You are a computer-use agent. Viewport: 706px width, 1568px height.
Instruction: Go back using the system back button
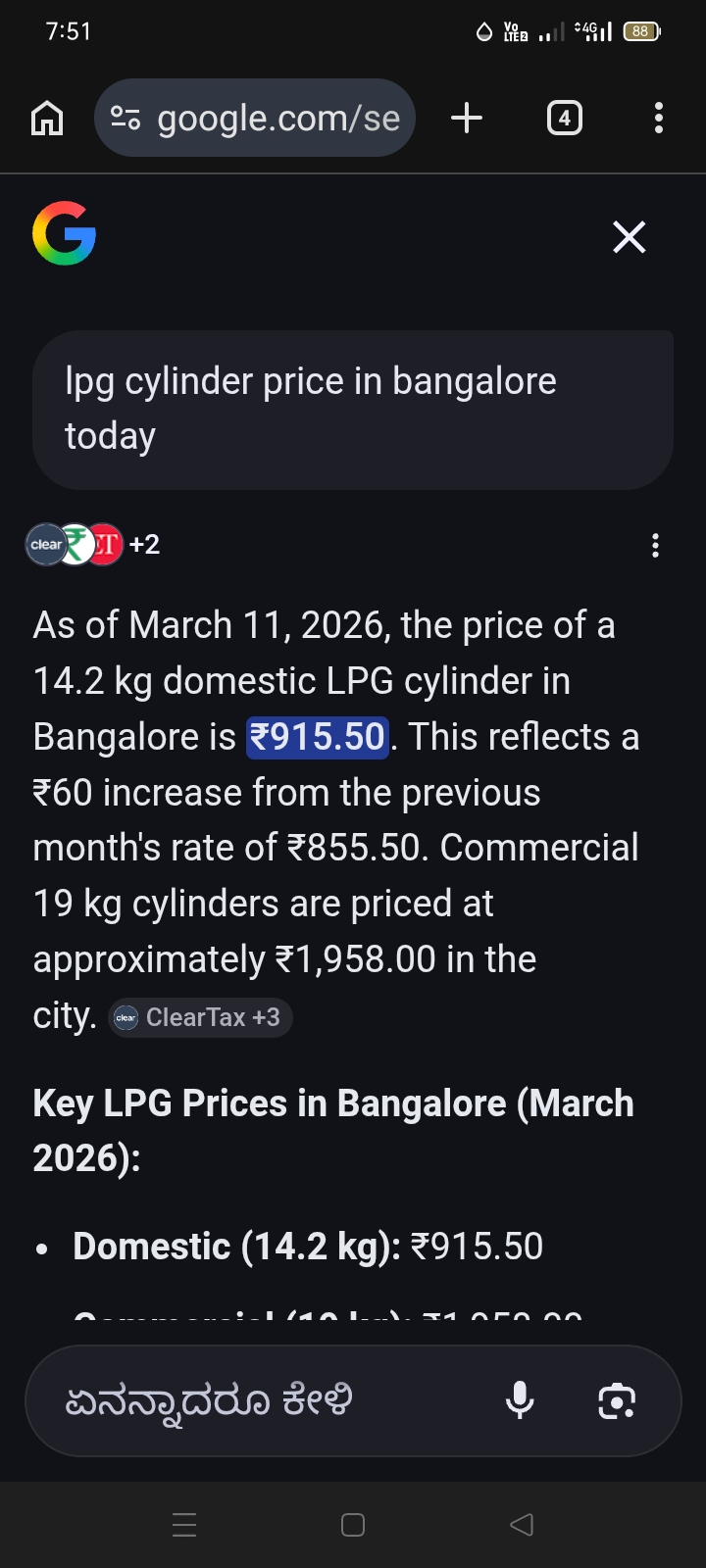522,1525
